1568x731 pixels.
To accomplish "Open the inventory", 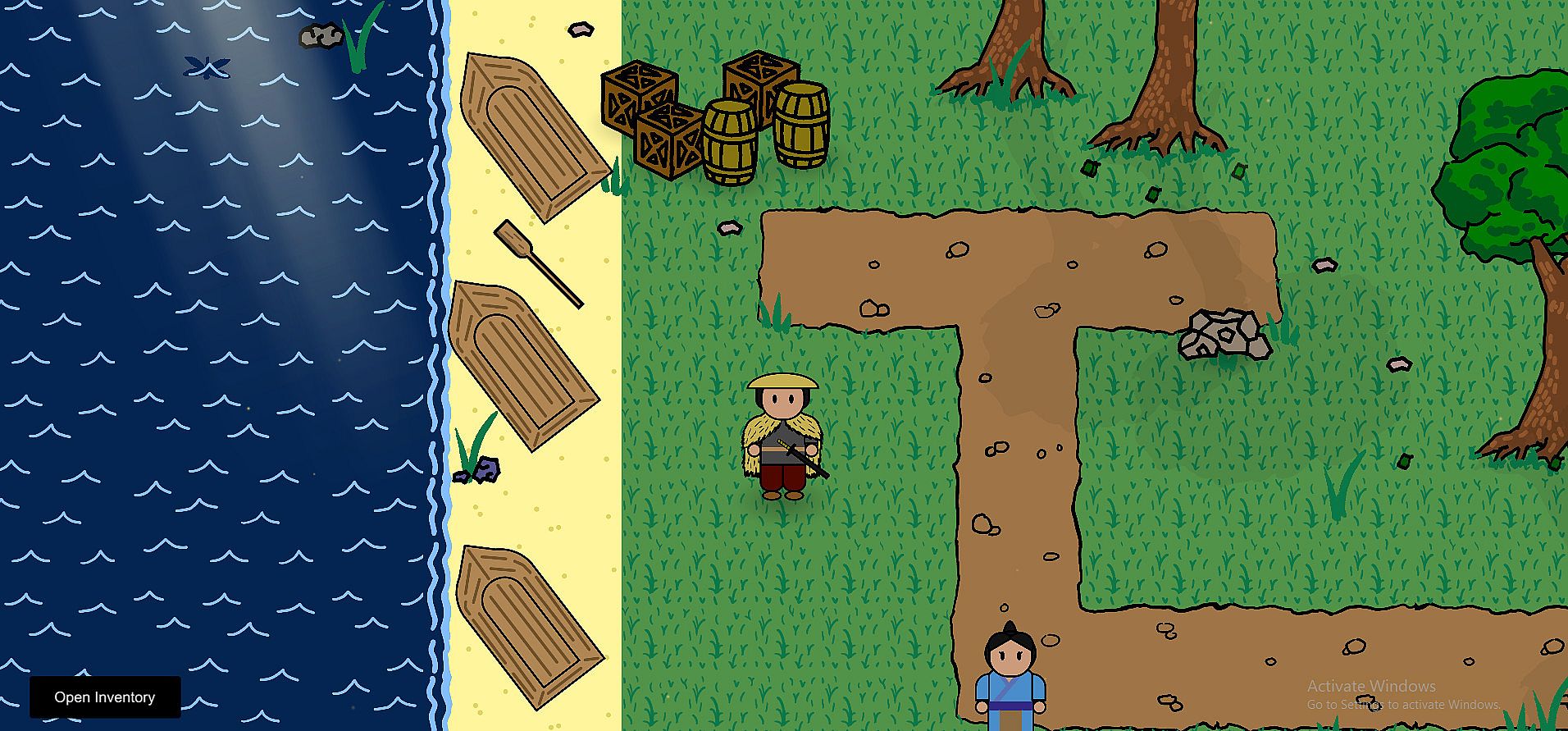I will click(x=105, y=697).
